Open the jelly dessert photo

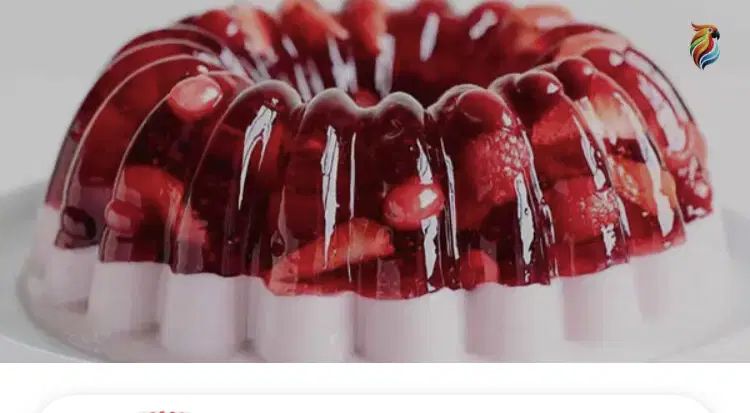375,180
